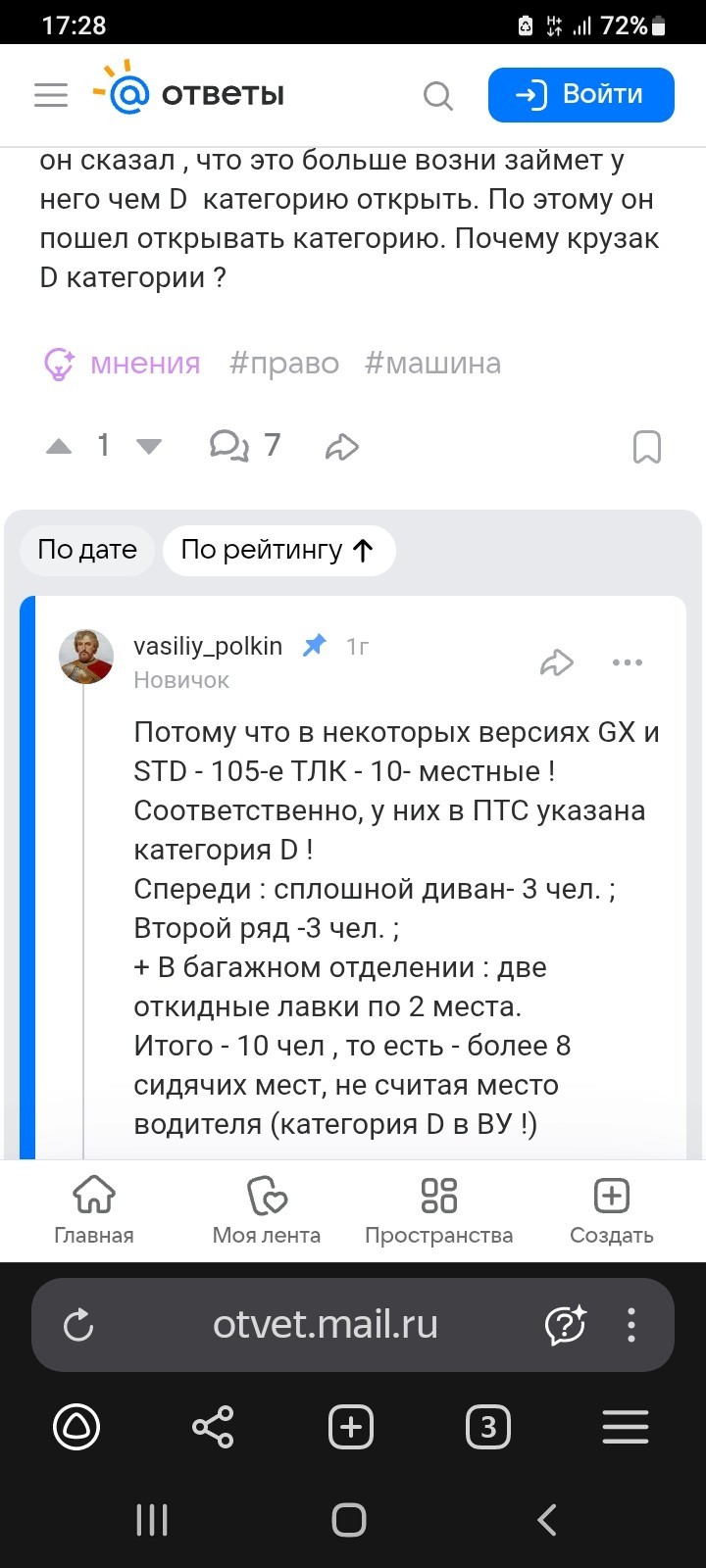Open the мнения tag

[124, 364]
